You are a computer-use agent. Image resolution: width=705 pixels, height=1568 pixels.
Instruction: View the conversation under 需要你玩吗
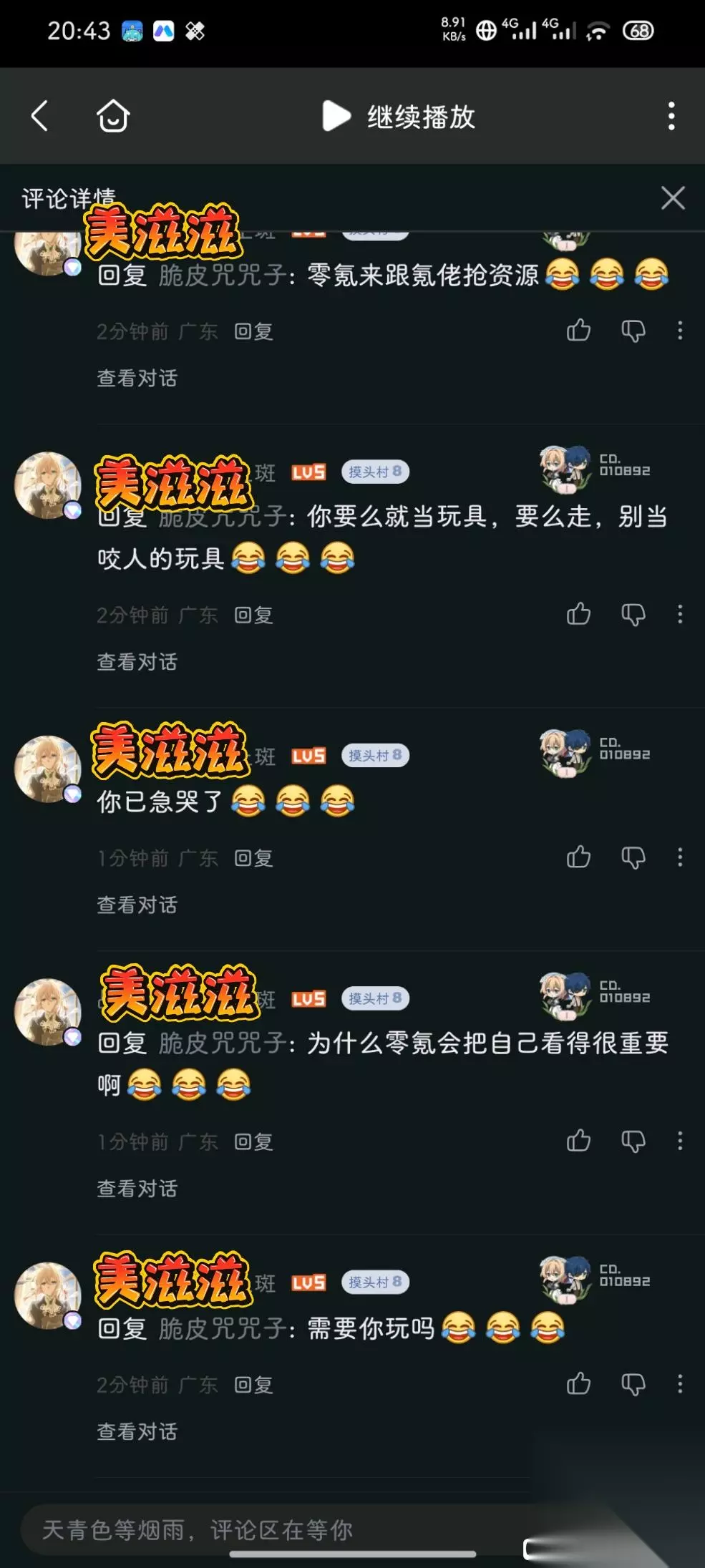[137, 1431]
